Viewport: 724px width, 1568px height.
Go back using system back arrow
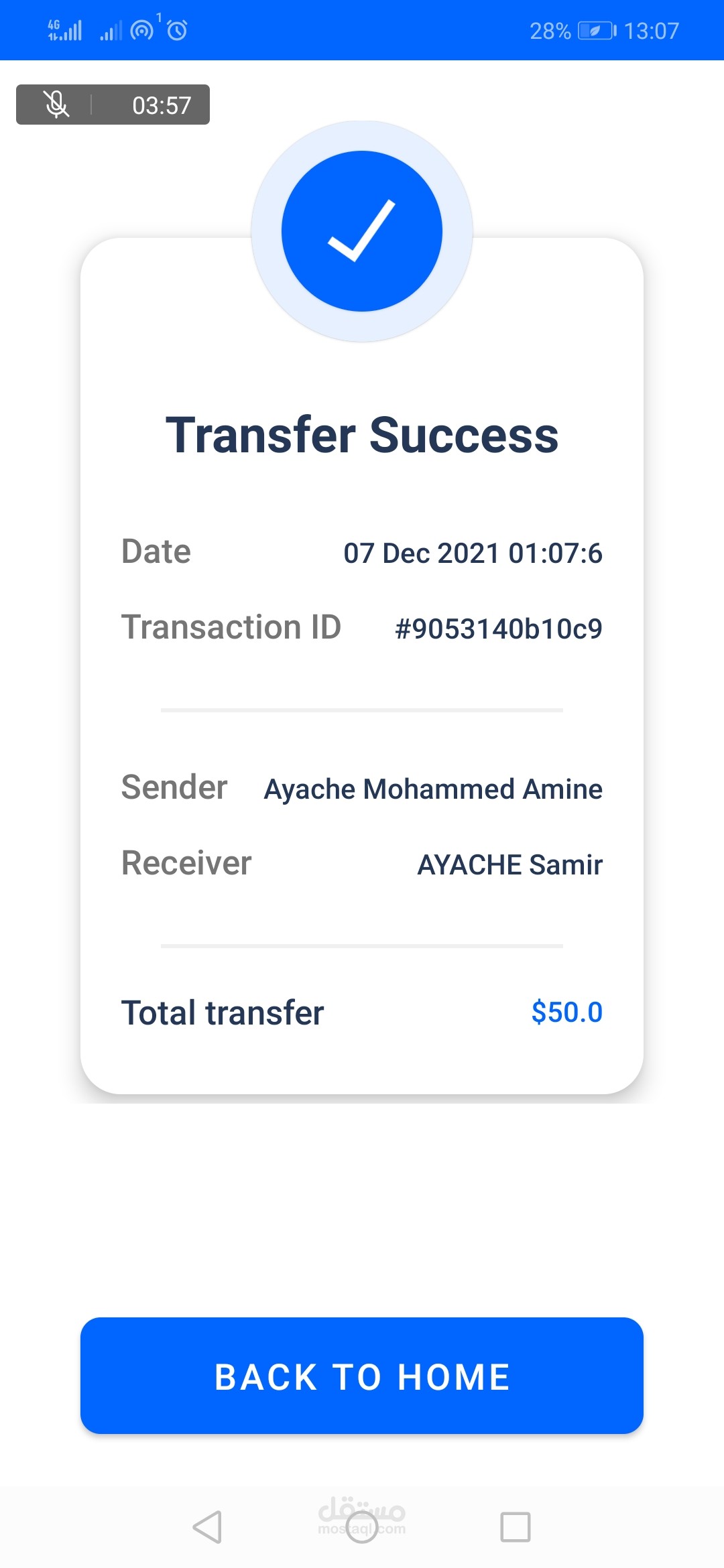coord(207,1527)
